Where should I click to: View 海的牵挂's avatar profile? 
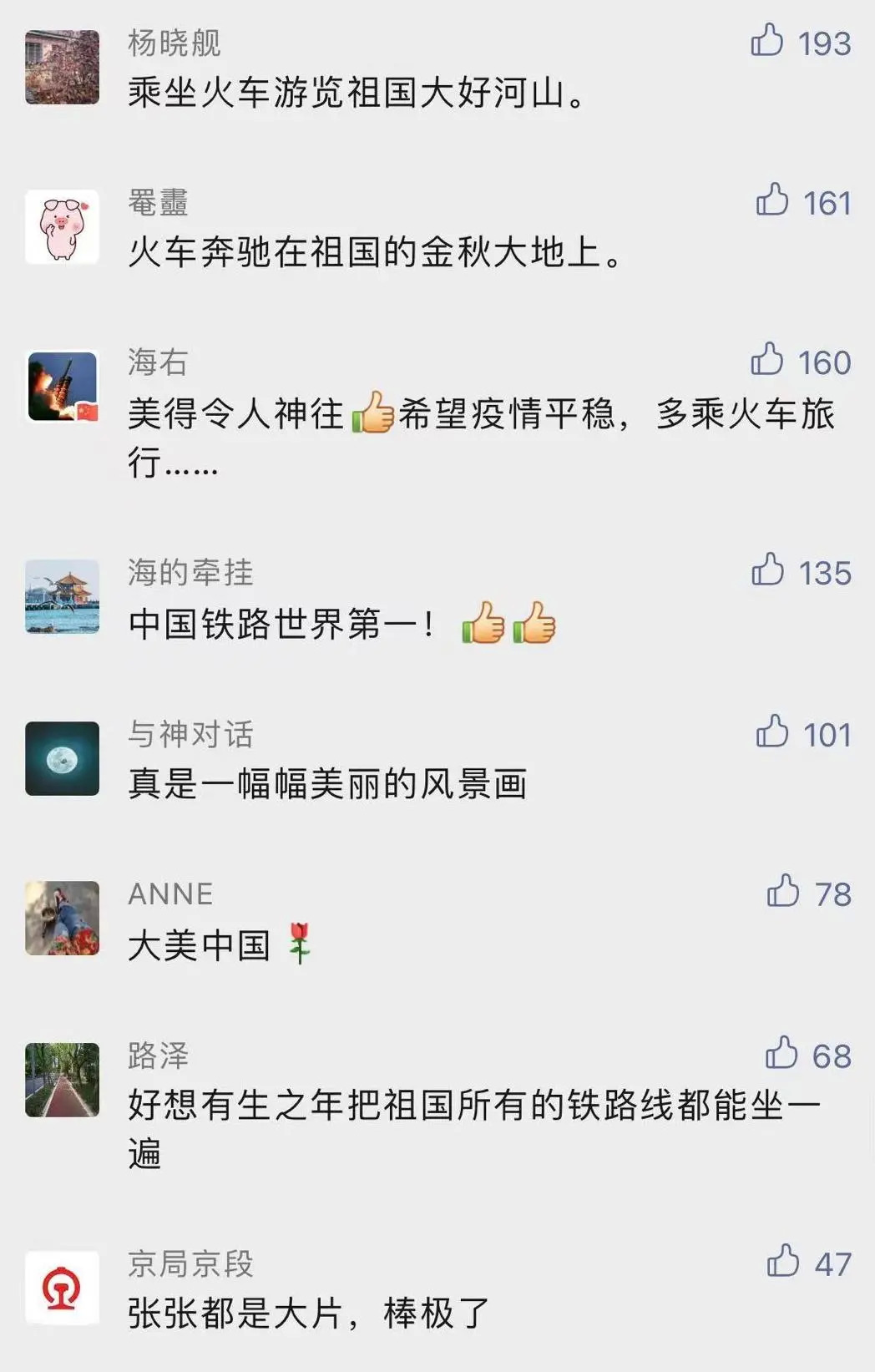click(63, 596)
